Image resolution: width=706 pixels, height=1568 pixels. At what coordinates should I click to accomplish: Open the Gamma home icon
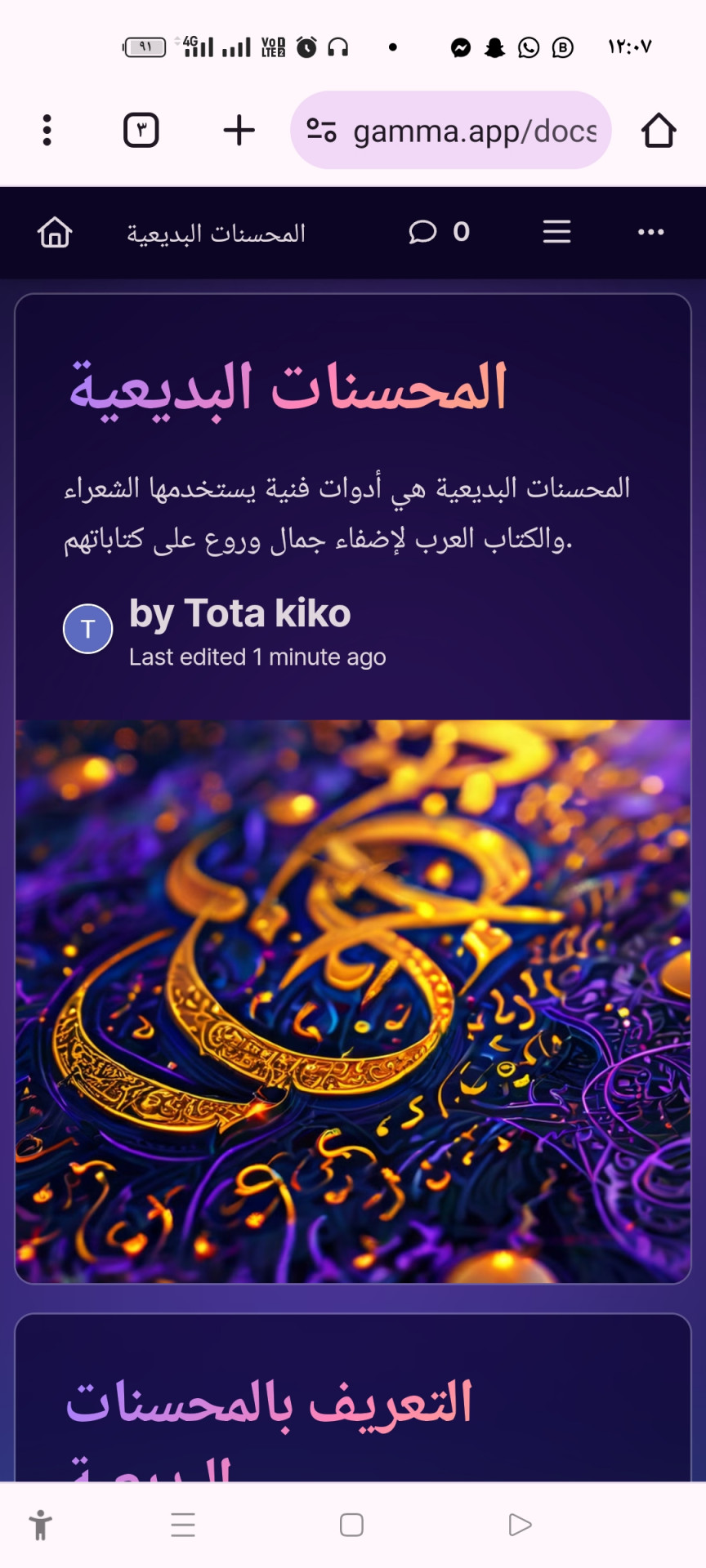[x=55, y=233]
